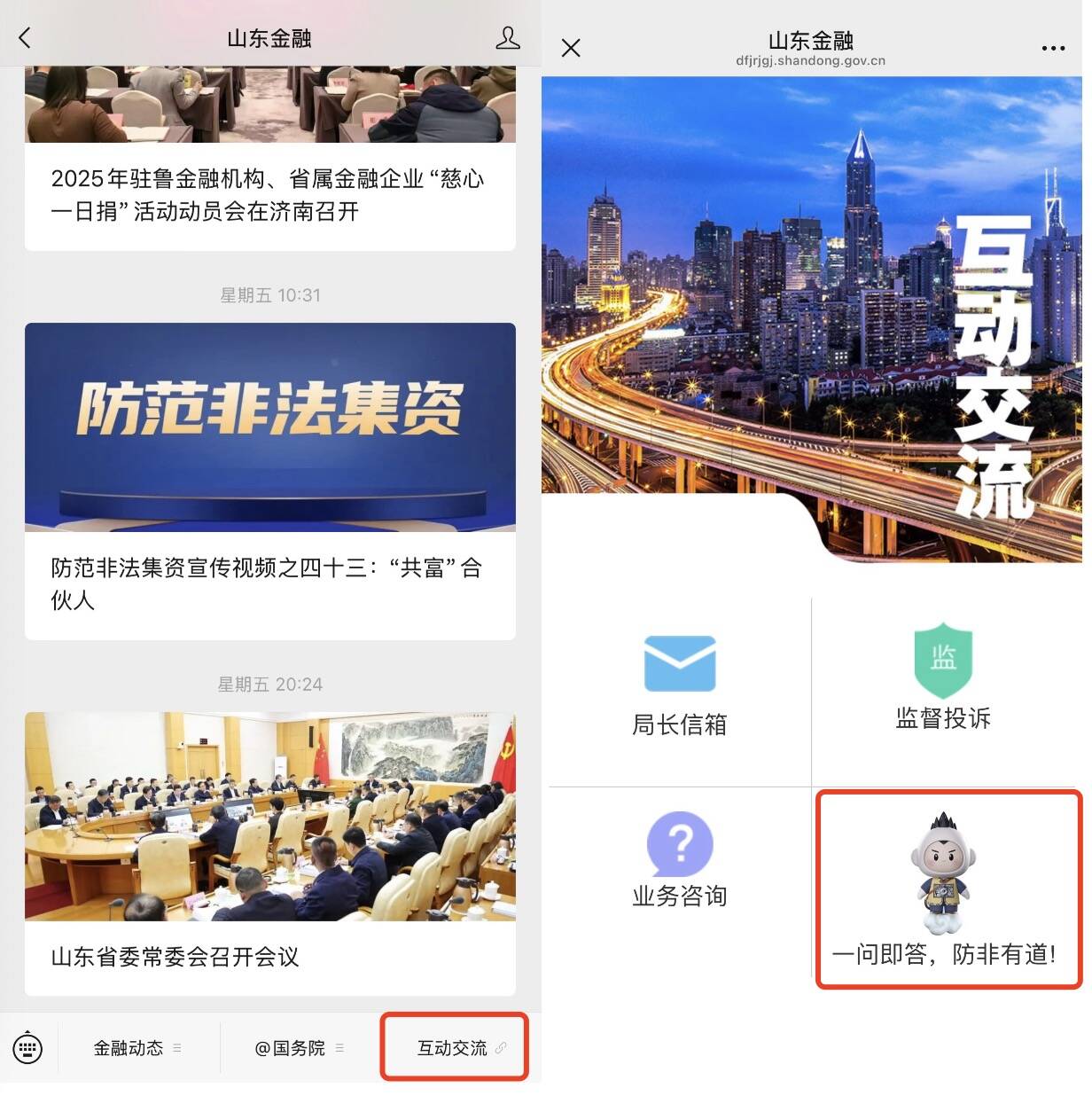Open the three-dot more options menu
Image resolution: width=1092 pixels, height=1096 pixels.
point(1053,48)
